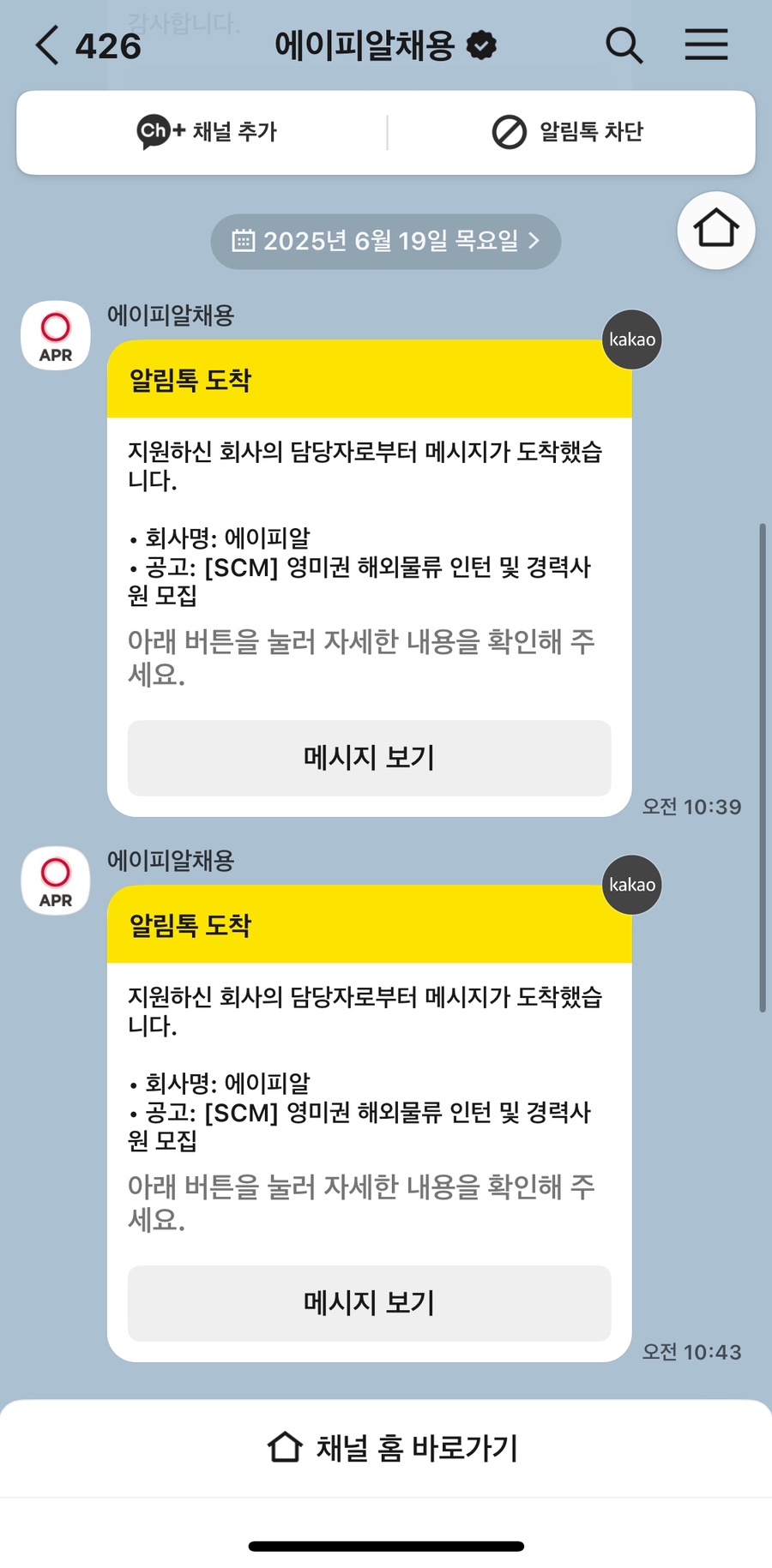Open APR profile picture on first message
This screenshot has height=1568, width=772.
pyautogui.click(x=56, y=335)
